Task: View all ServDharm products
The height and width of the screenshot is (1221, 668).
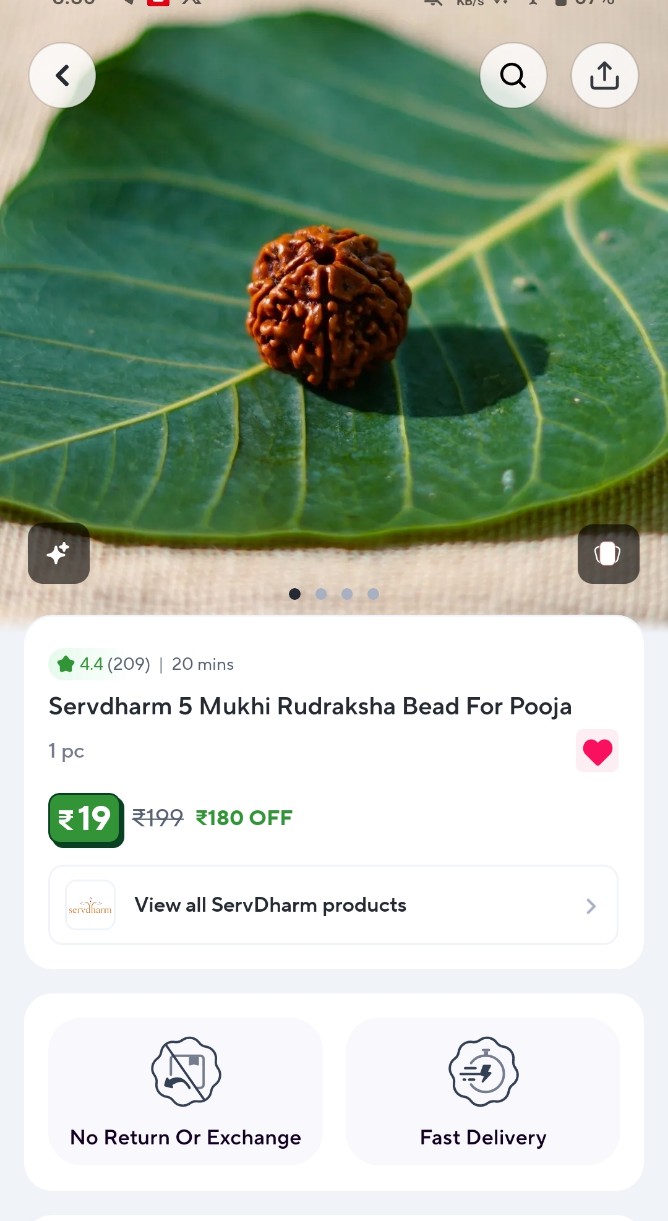Action: point(333,905)
